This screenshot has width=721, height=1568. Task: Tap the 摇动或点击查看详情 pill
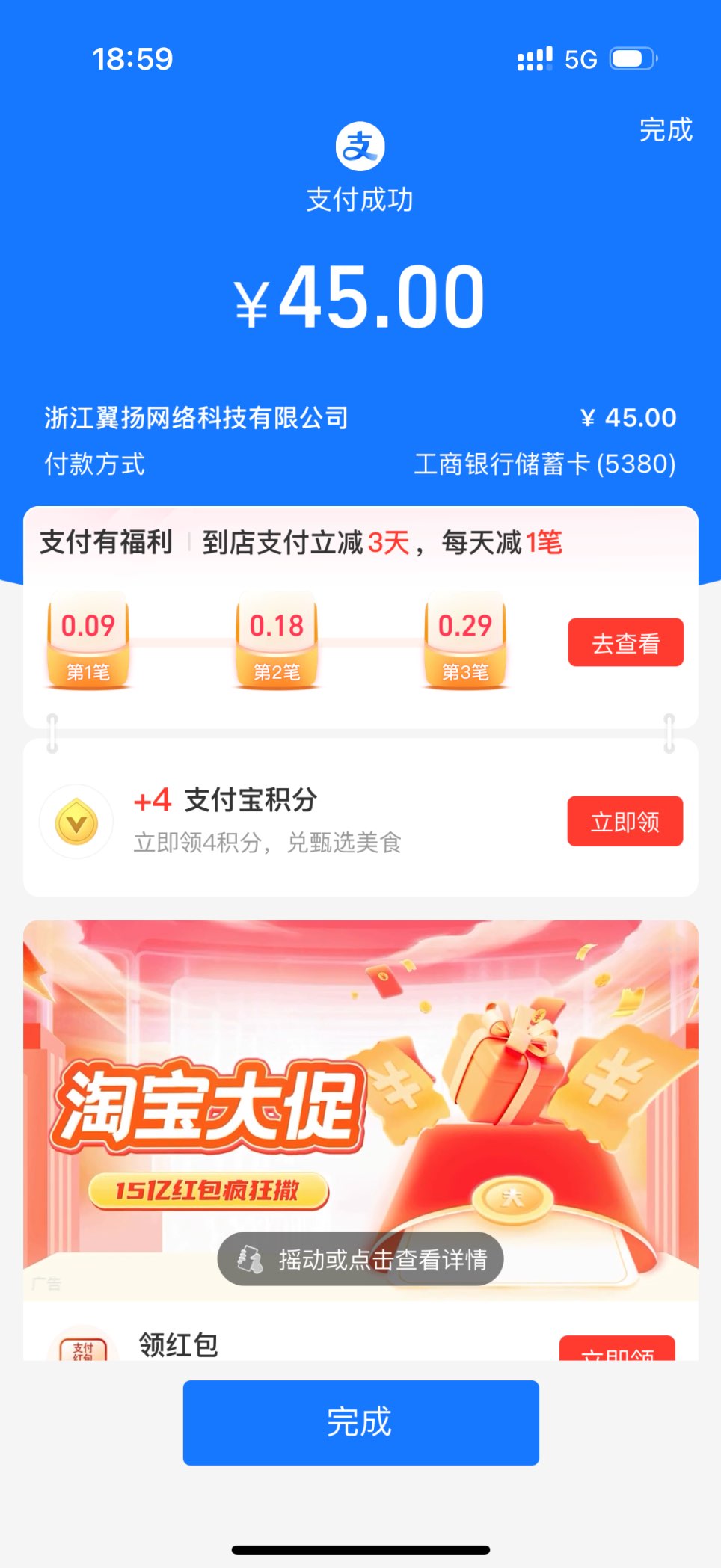[x=360, y=1259]
